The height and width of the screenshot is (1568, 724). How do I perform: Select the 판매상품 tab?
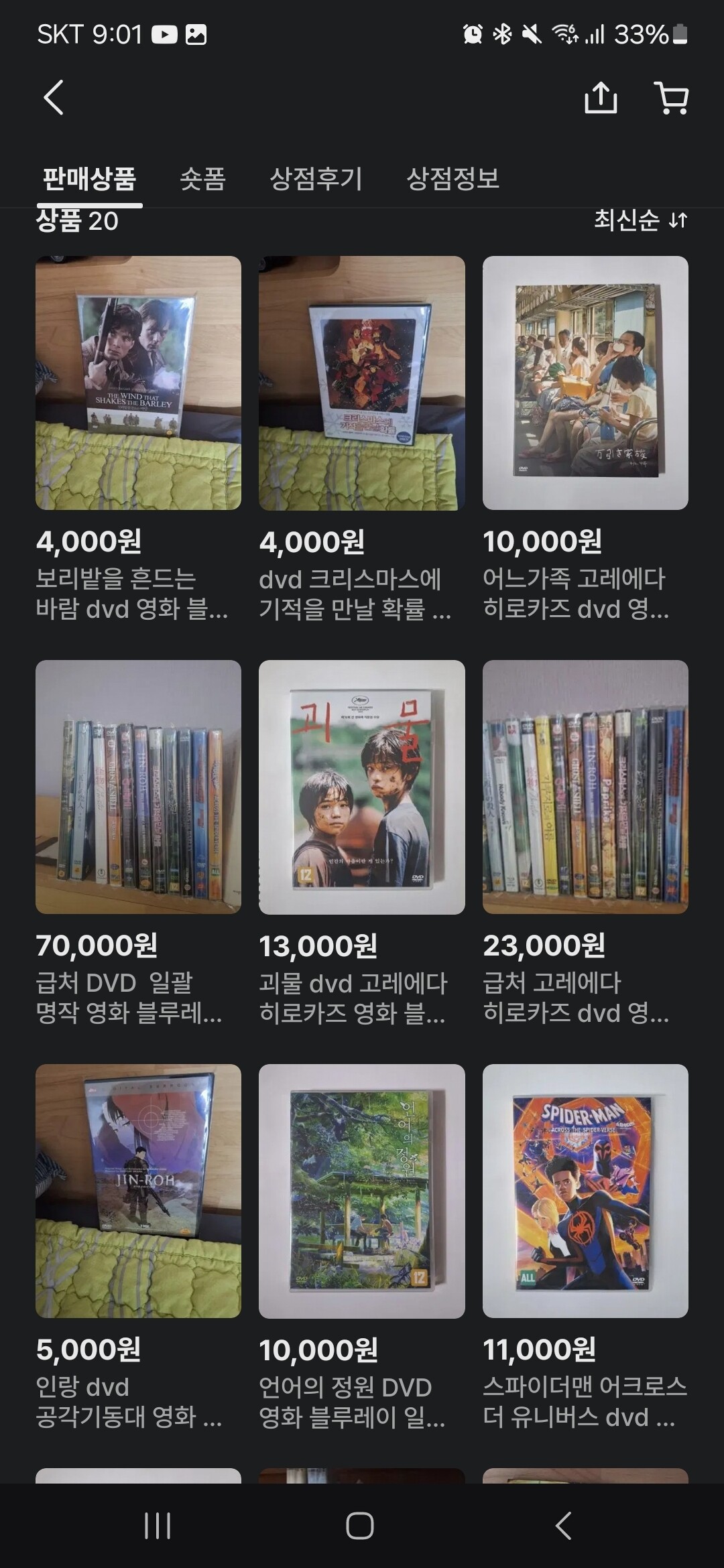coord(89,179)
